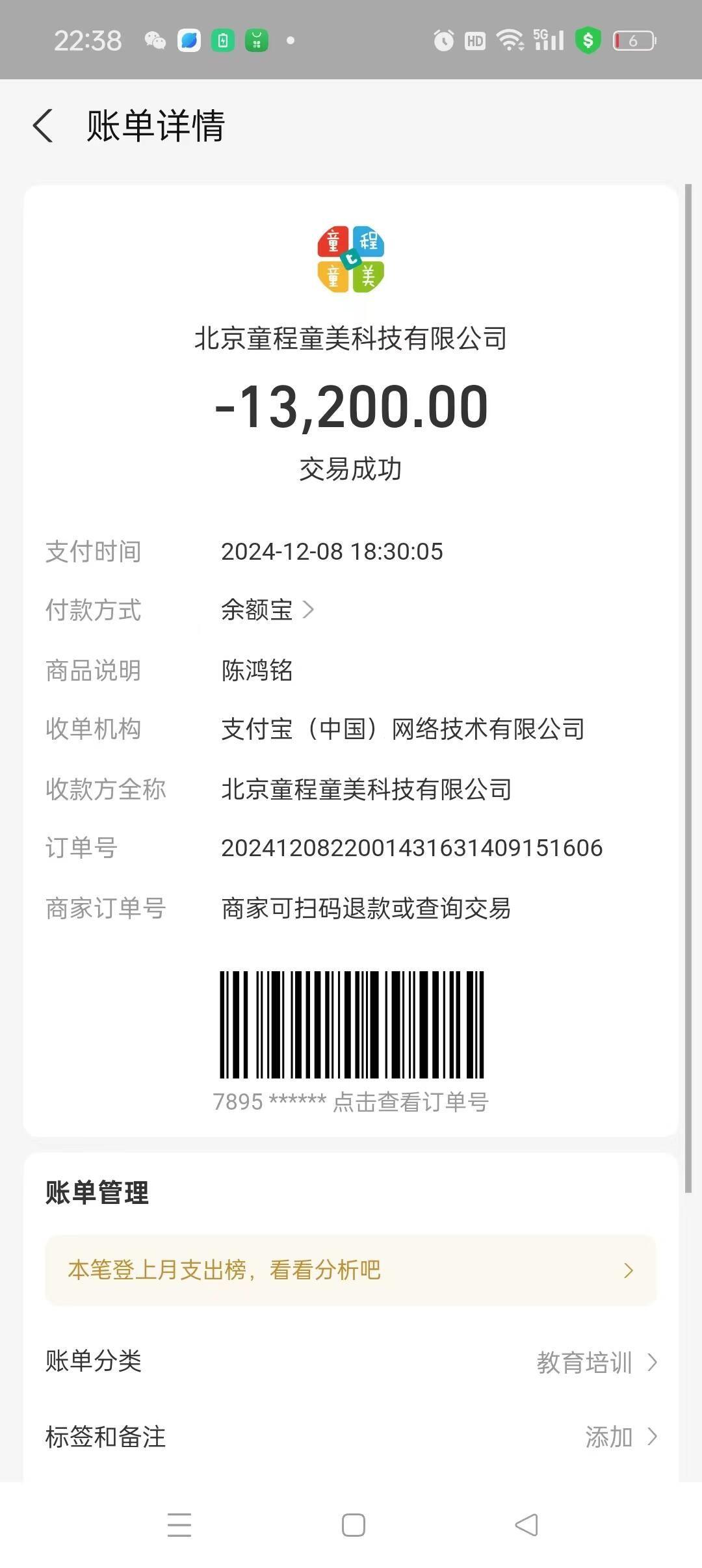Tap the system home button

point(353,1525)
